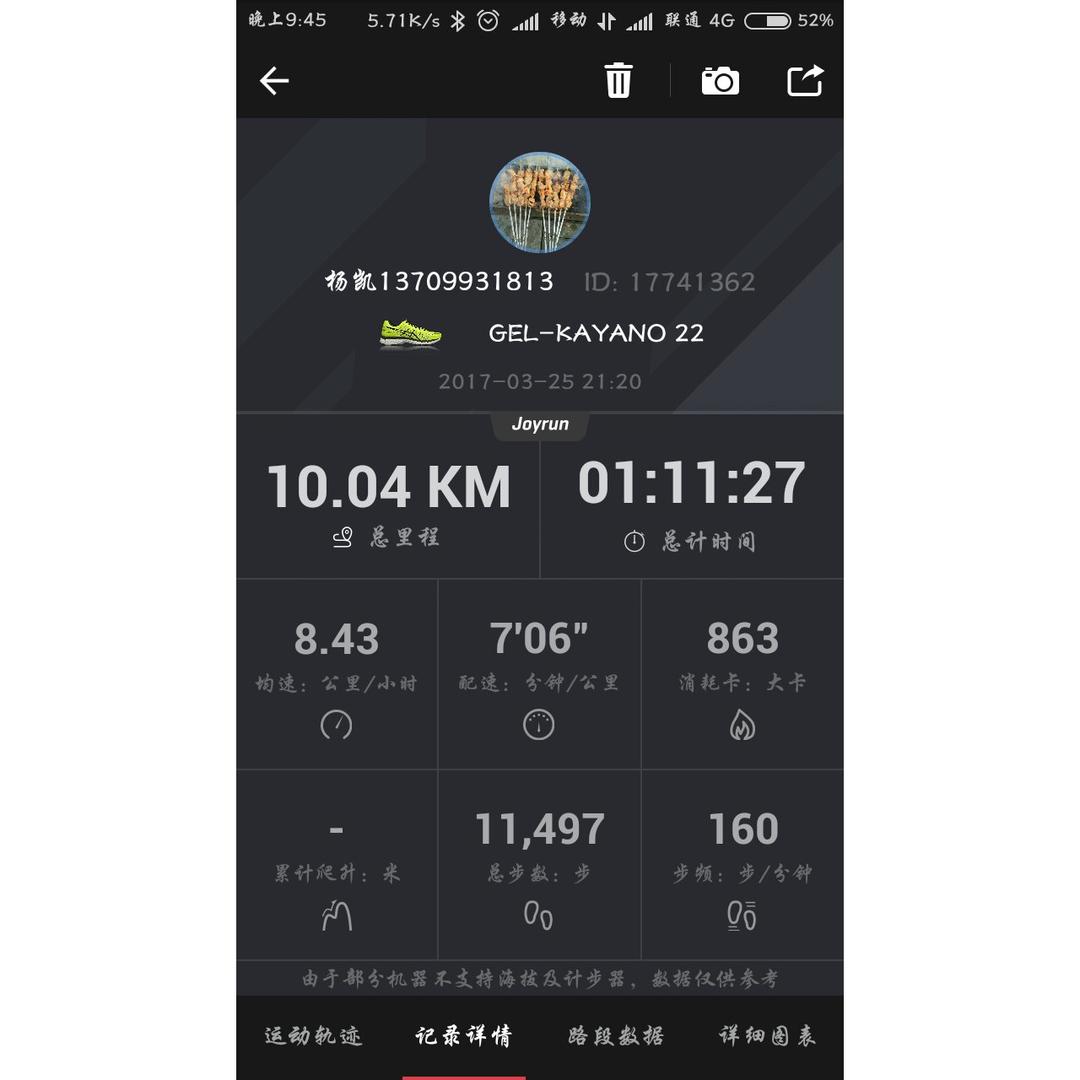Screen dimensions: 1080x1080
Task: Open the camera icon in toolbar
Action: click(720, 81)
